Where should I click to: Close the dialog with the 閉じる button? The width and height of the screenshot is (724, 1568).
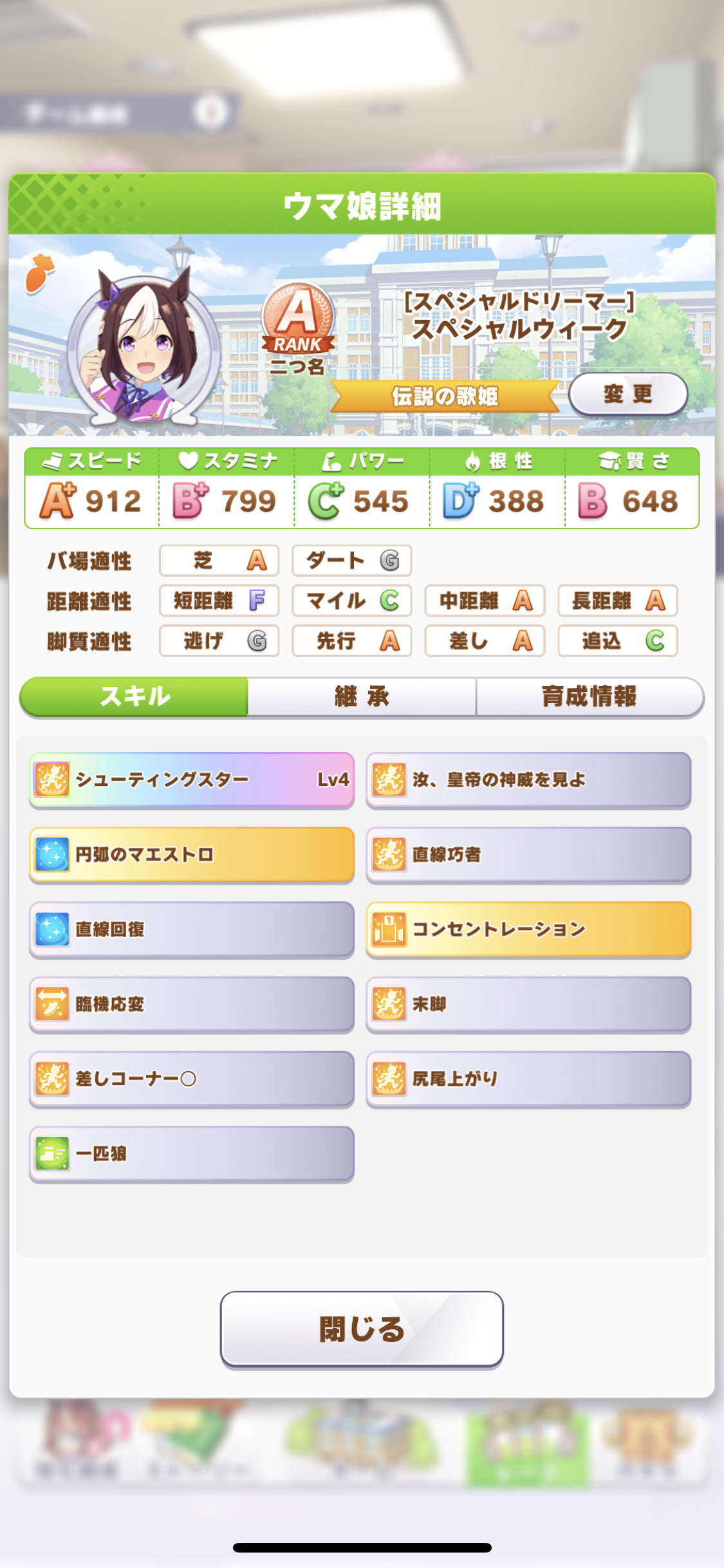(x=362, y=1329)
